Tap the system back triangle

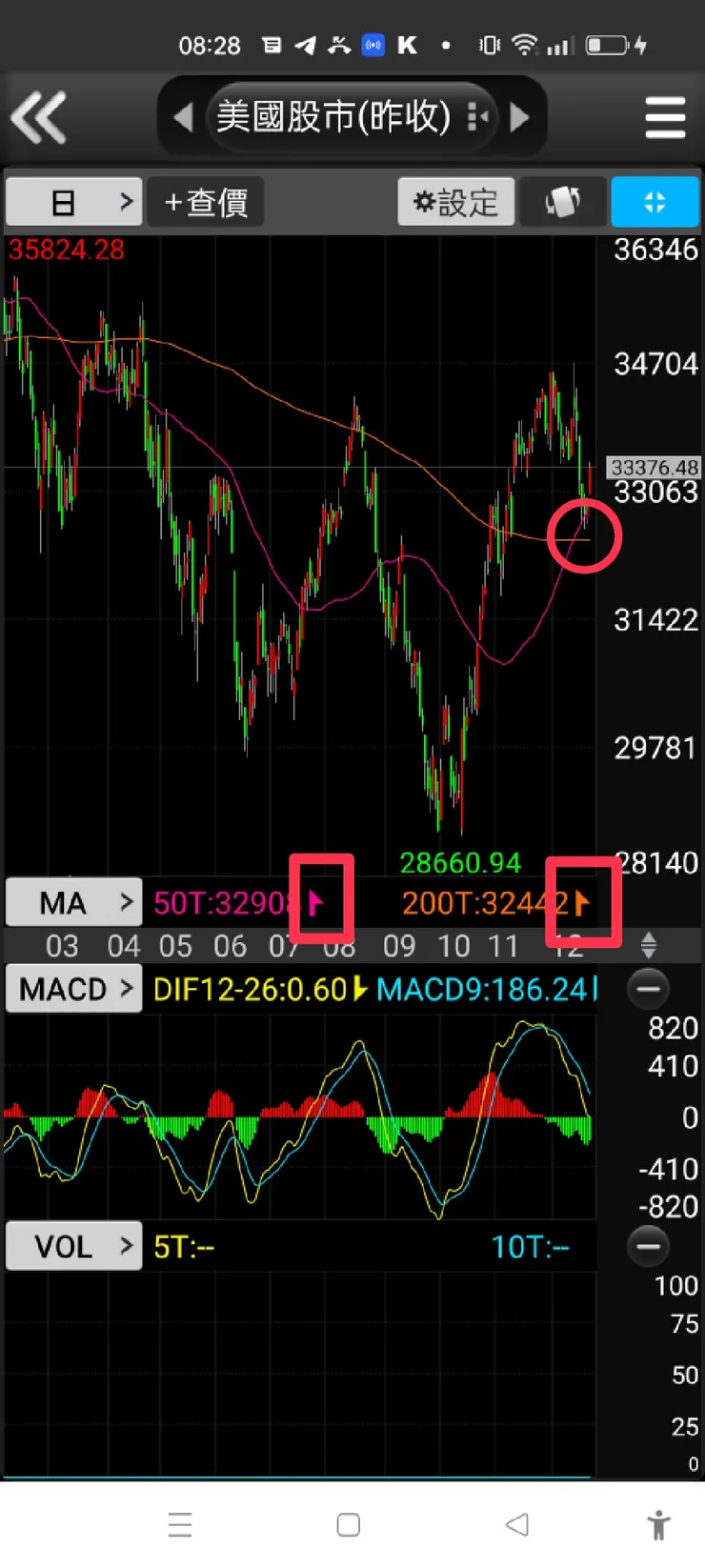pos(517,1524)
